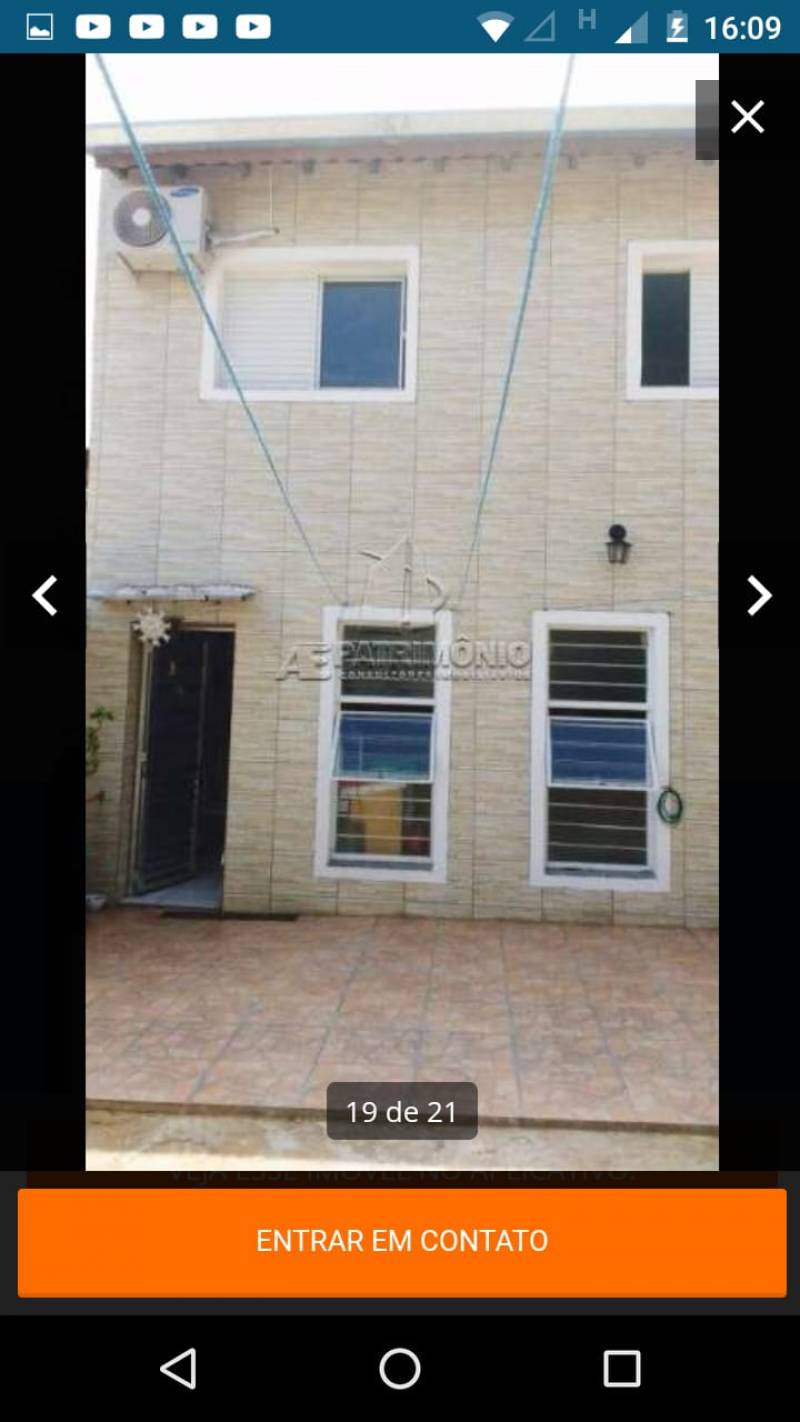Screen dimensions: 800x1422
Task: Go to the previous photo
Action: coord(44,595)
